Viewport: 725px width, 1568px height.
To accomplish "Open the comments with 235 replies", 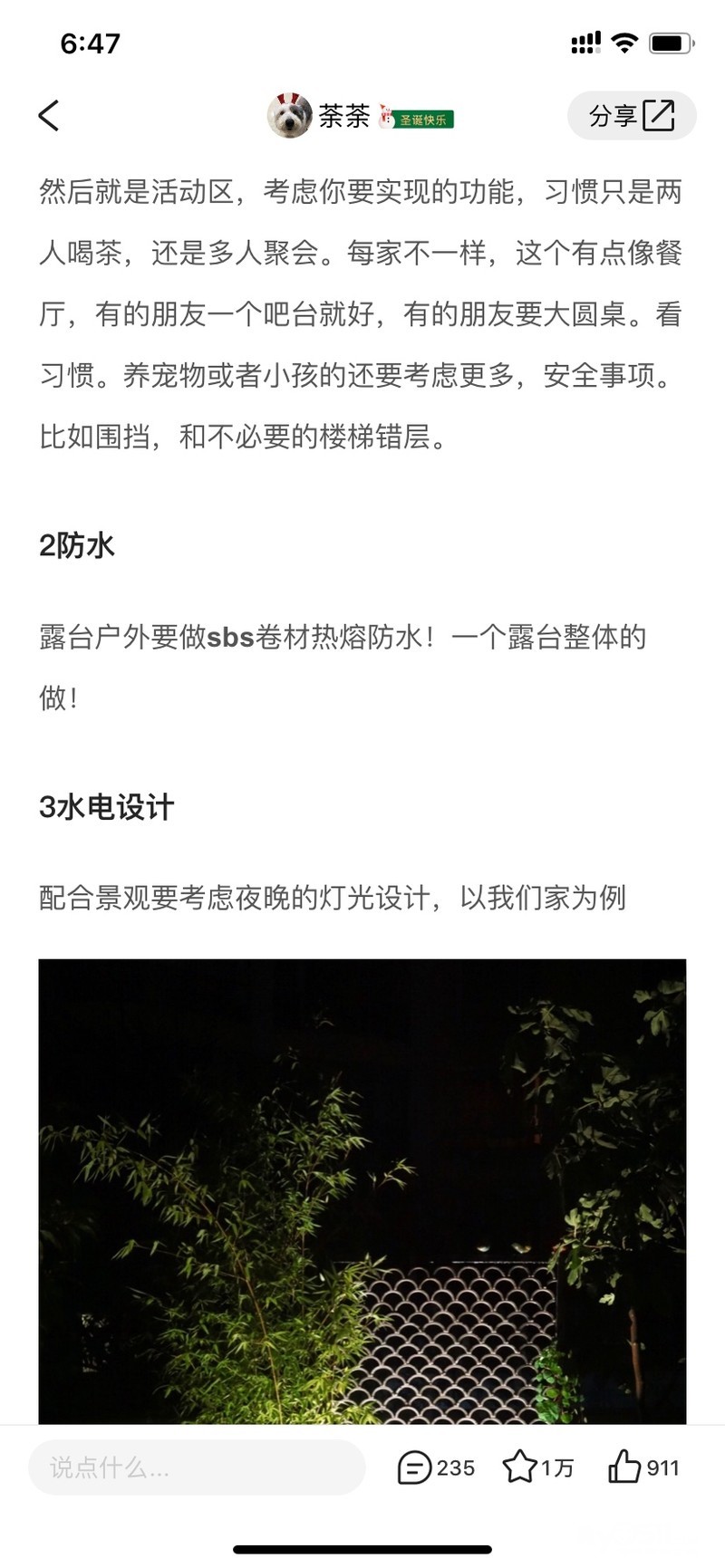I will 435,1467.
